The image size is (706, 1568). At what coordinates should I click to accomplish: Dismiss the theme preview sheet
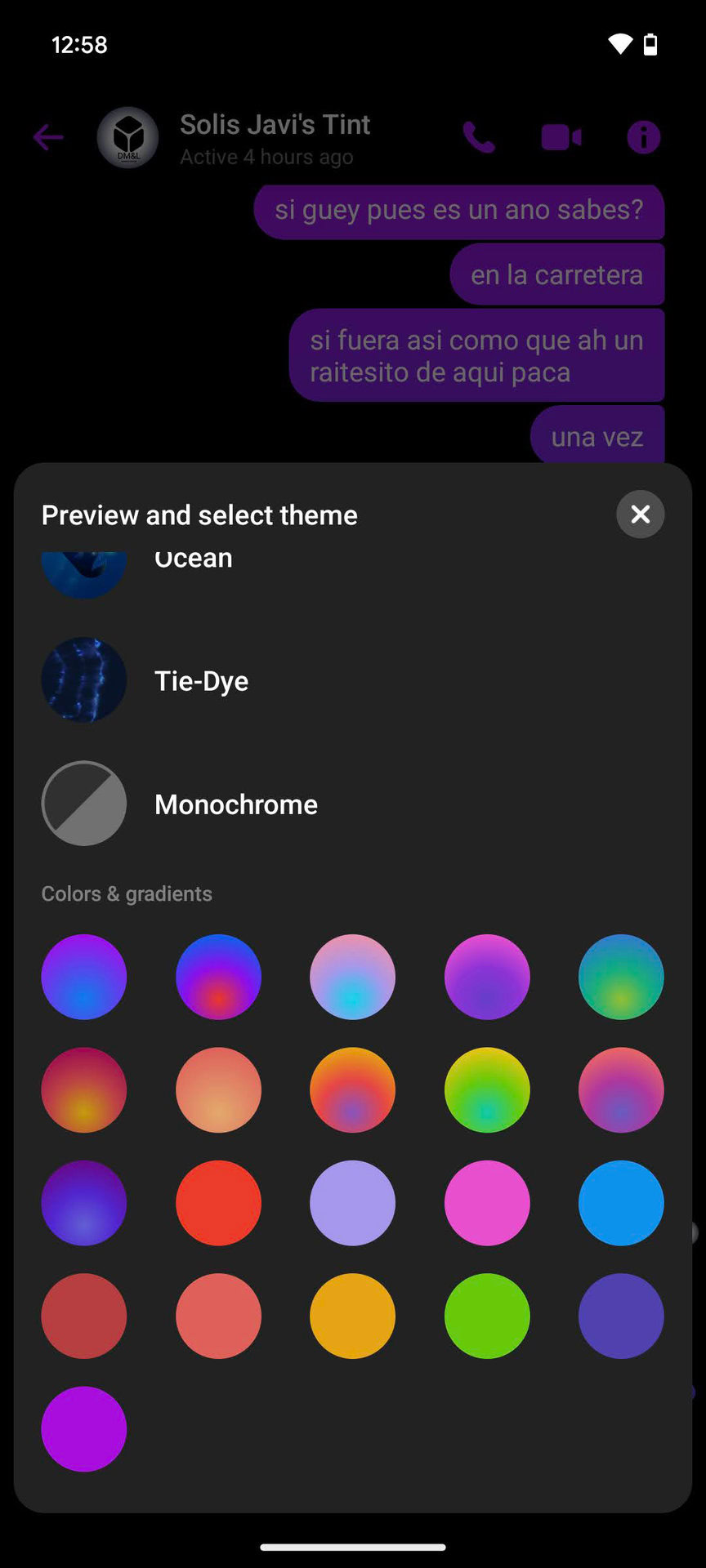point(640,514)
